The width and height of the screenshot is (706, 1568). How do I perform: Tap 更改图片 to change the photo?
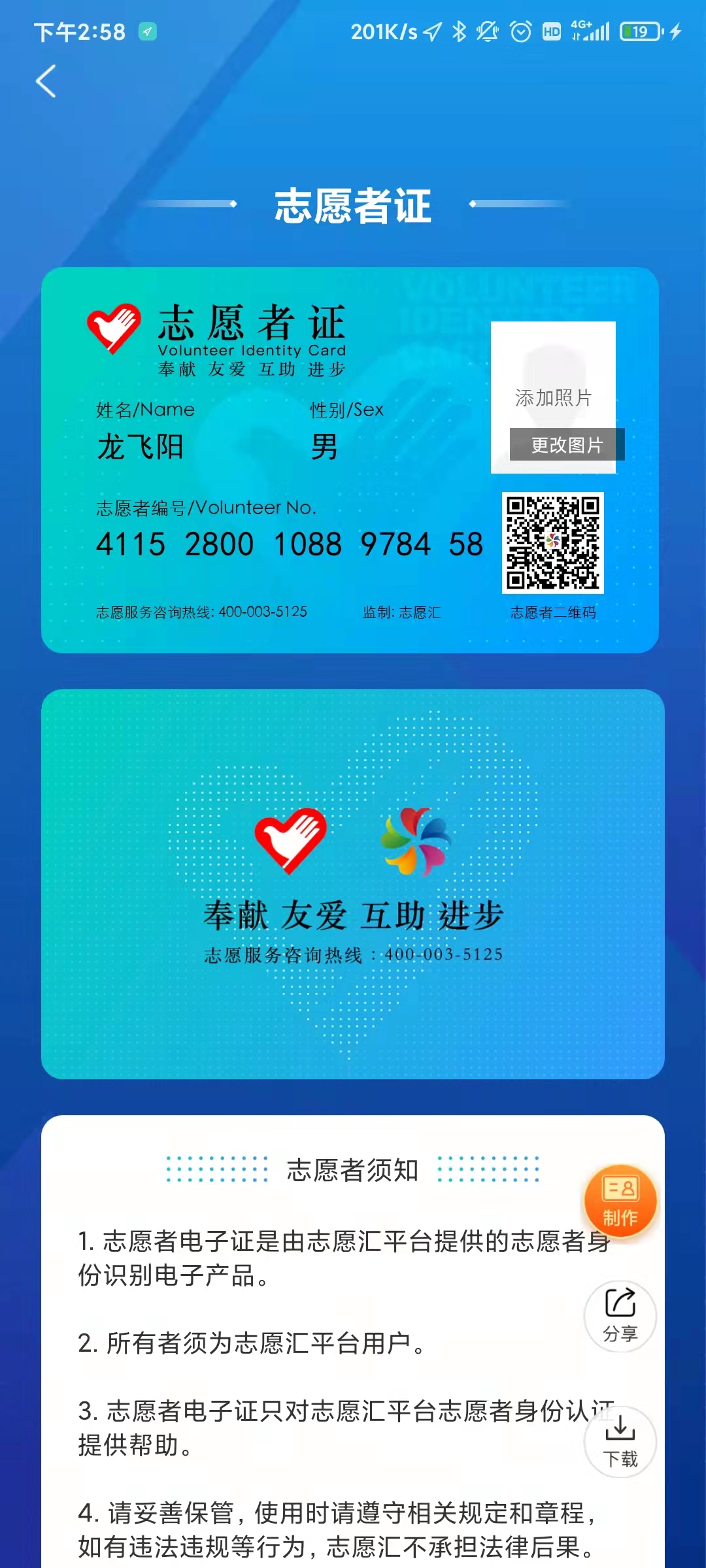(x=566, y=445)
